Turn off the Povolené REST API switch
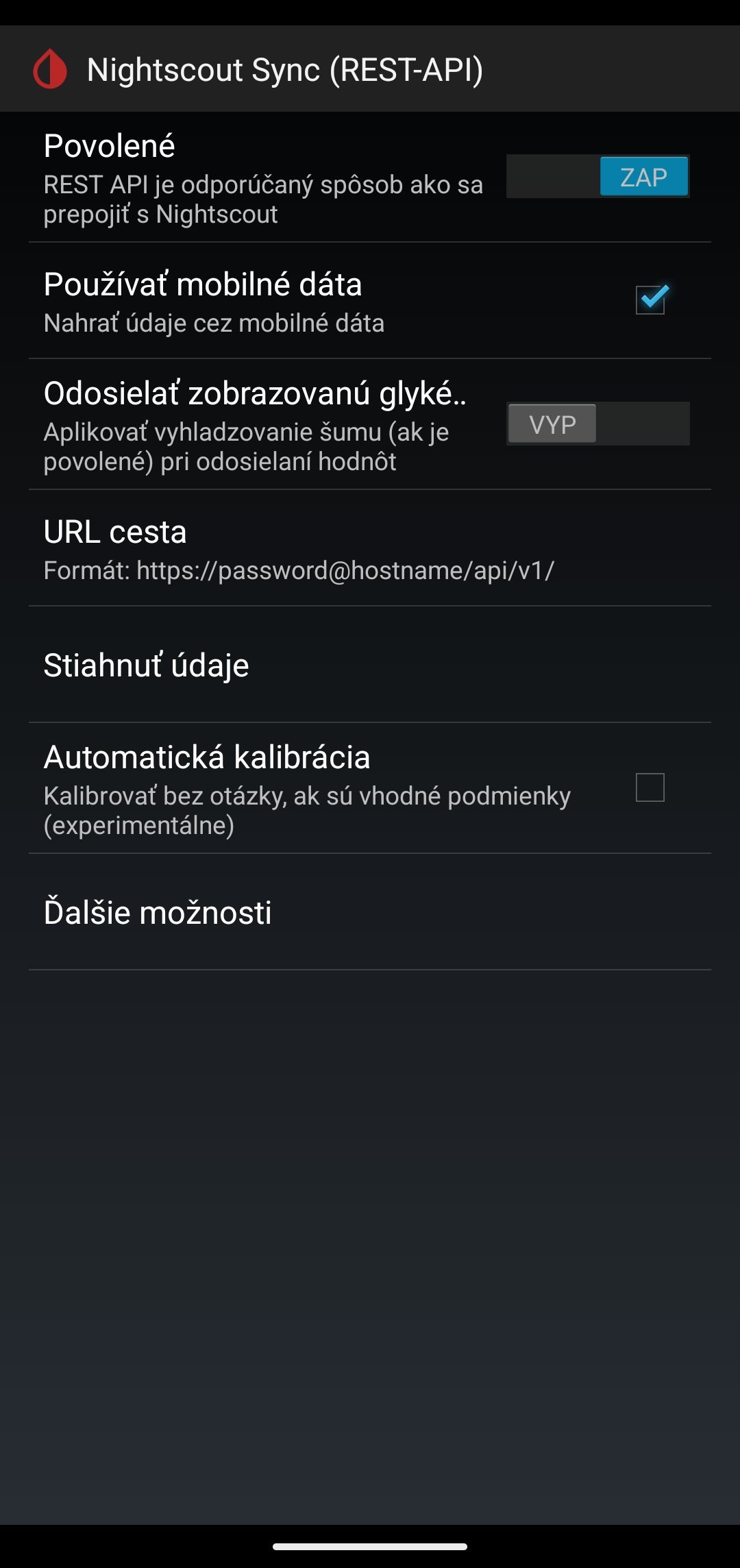 click(597, 177)
